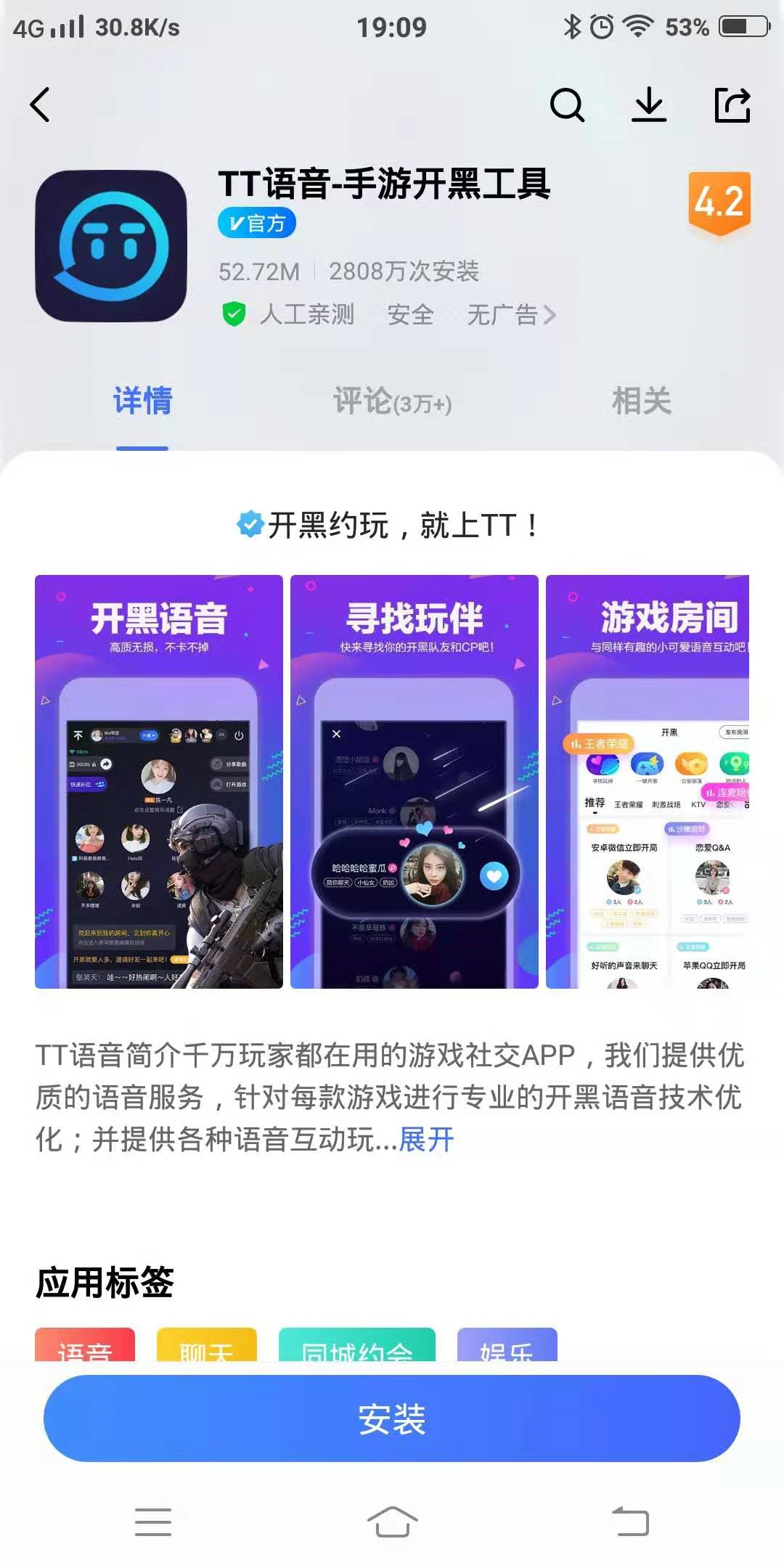
Task: Go back using the top-left arrow
Action: 41,105
